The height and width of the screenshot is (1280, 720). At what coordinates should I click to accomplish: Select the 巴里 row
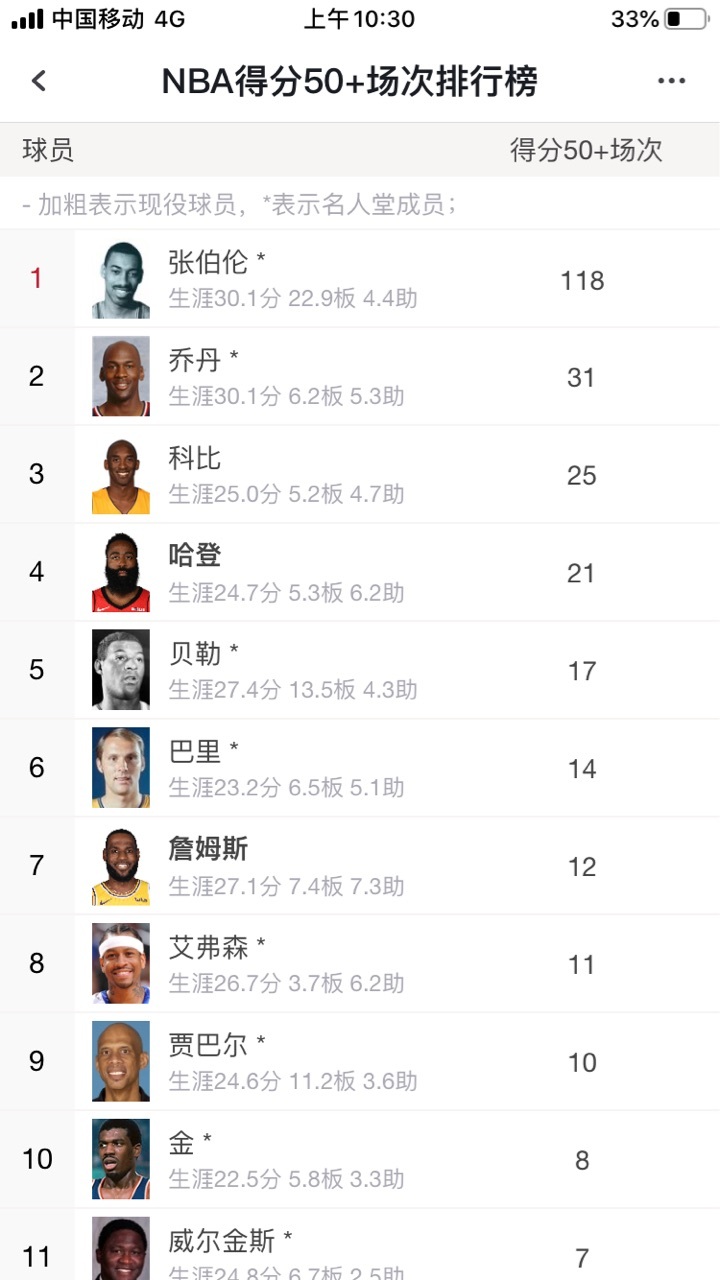360,768
